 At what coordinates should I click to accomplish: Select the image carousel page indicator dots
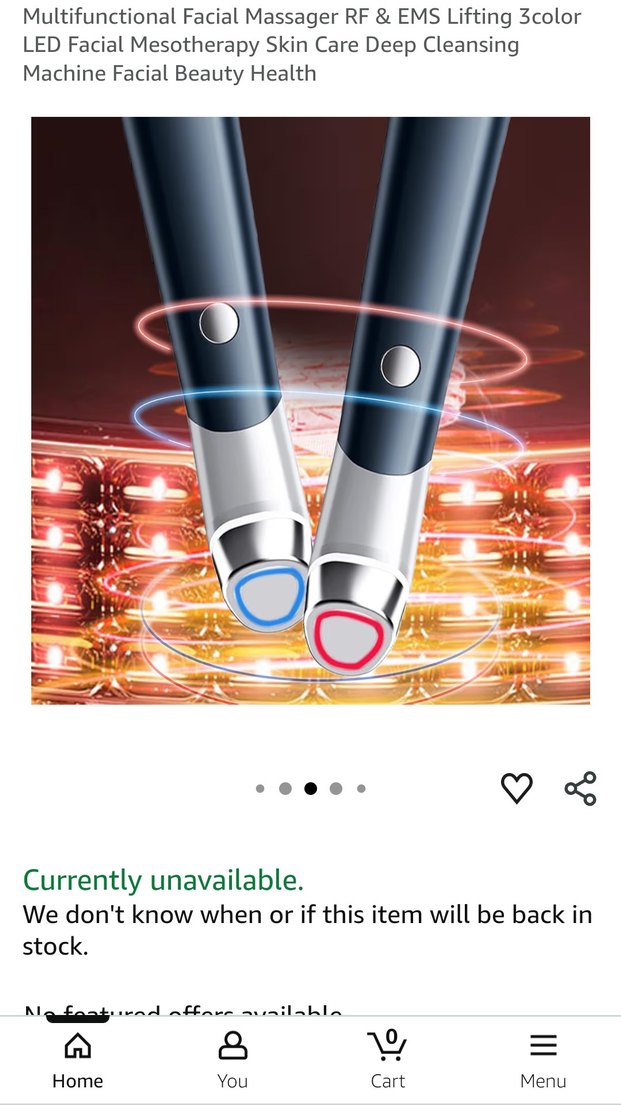(310, 788)
